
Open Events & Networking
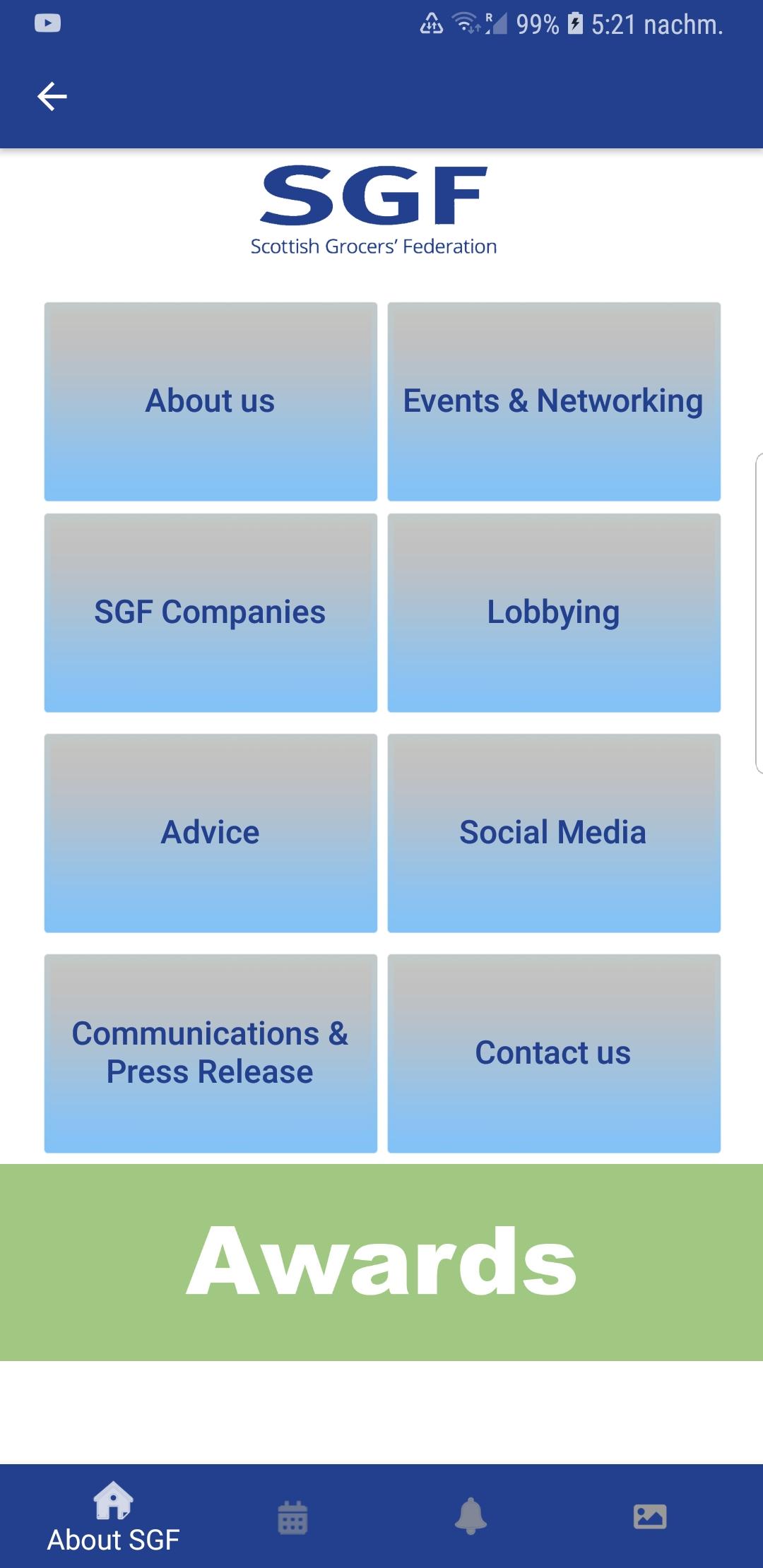click(554, 401)
